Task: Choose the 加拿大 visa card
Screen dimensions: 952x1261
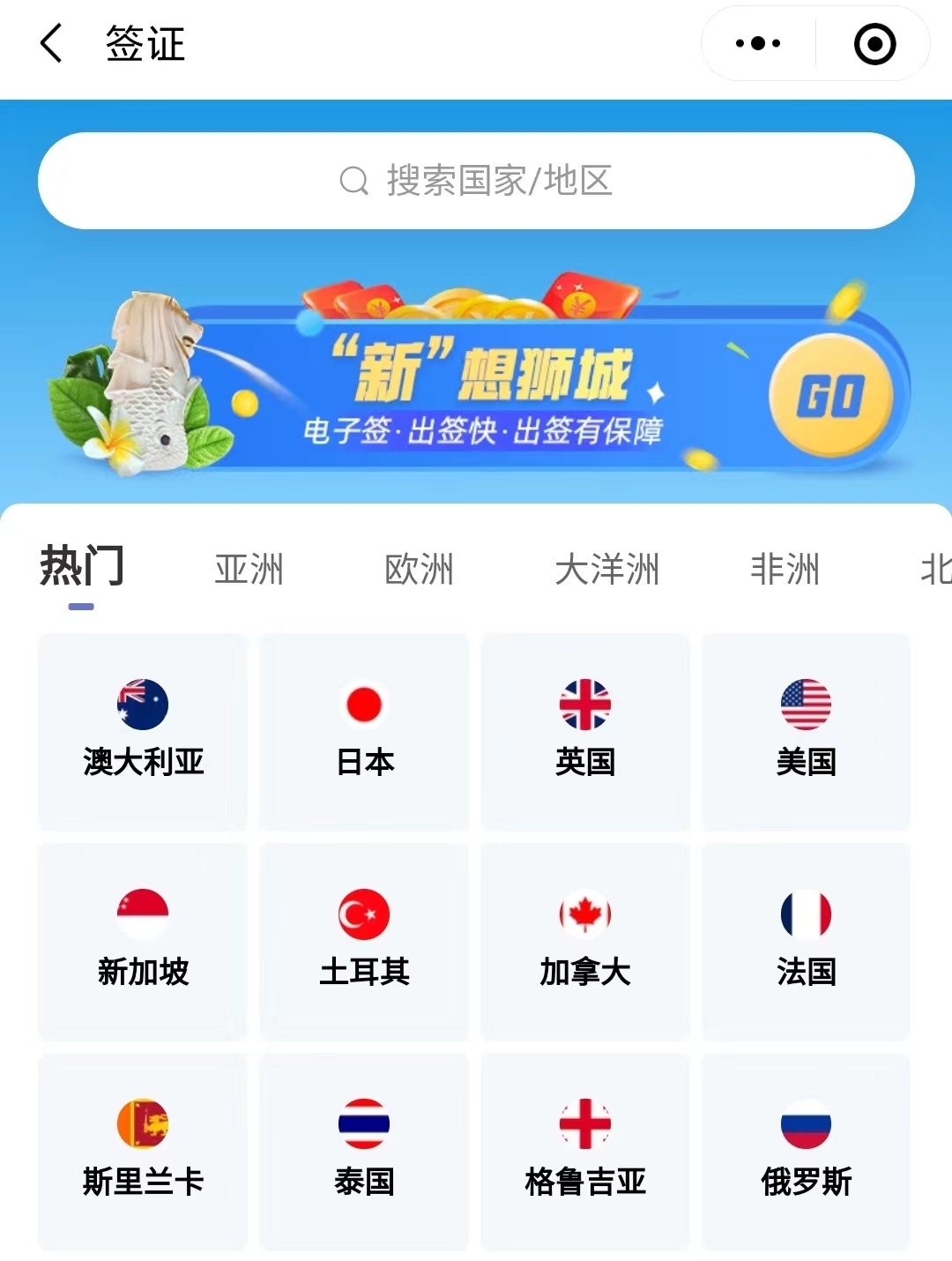Action: point(585,941)
